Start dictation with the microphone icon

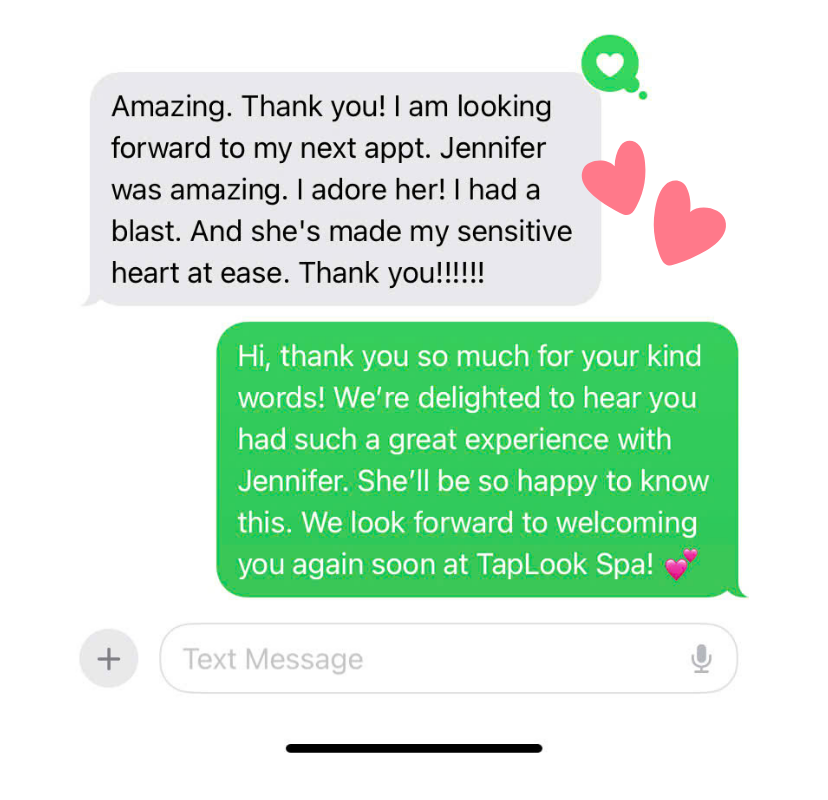[x=701, y=659]
